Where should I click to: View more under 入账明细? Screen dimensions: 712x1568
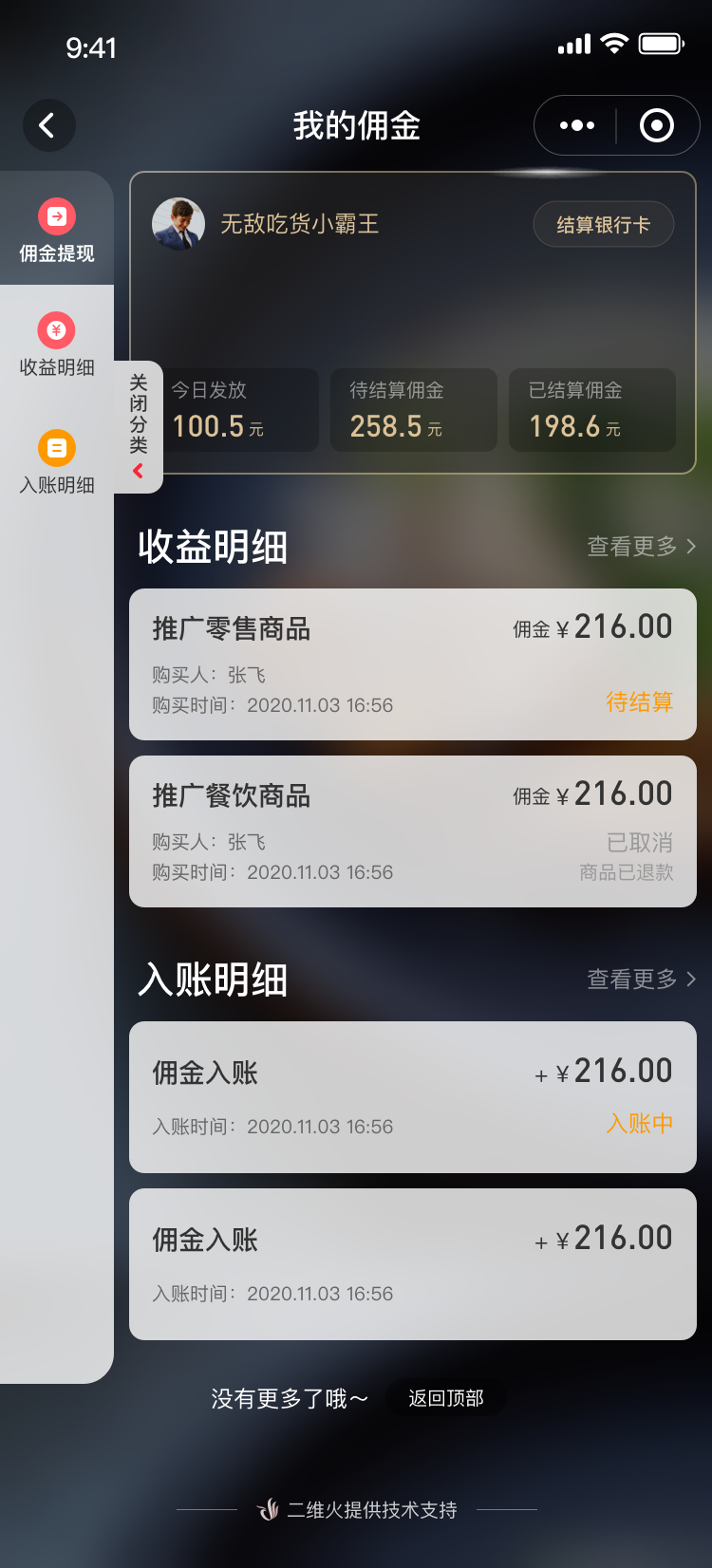pyautogui.click(x=641, y=980)
